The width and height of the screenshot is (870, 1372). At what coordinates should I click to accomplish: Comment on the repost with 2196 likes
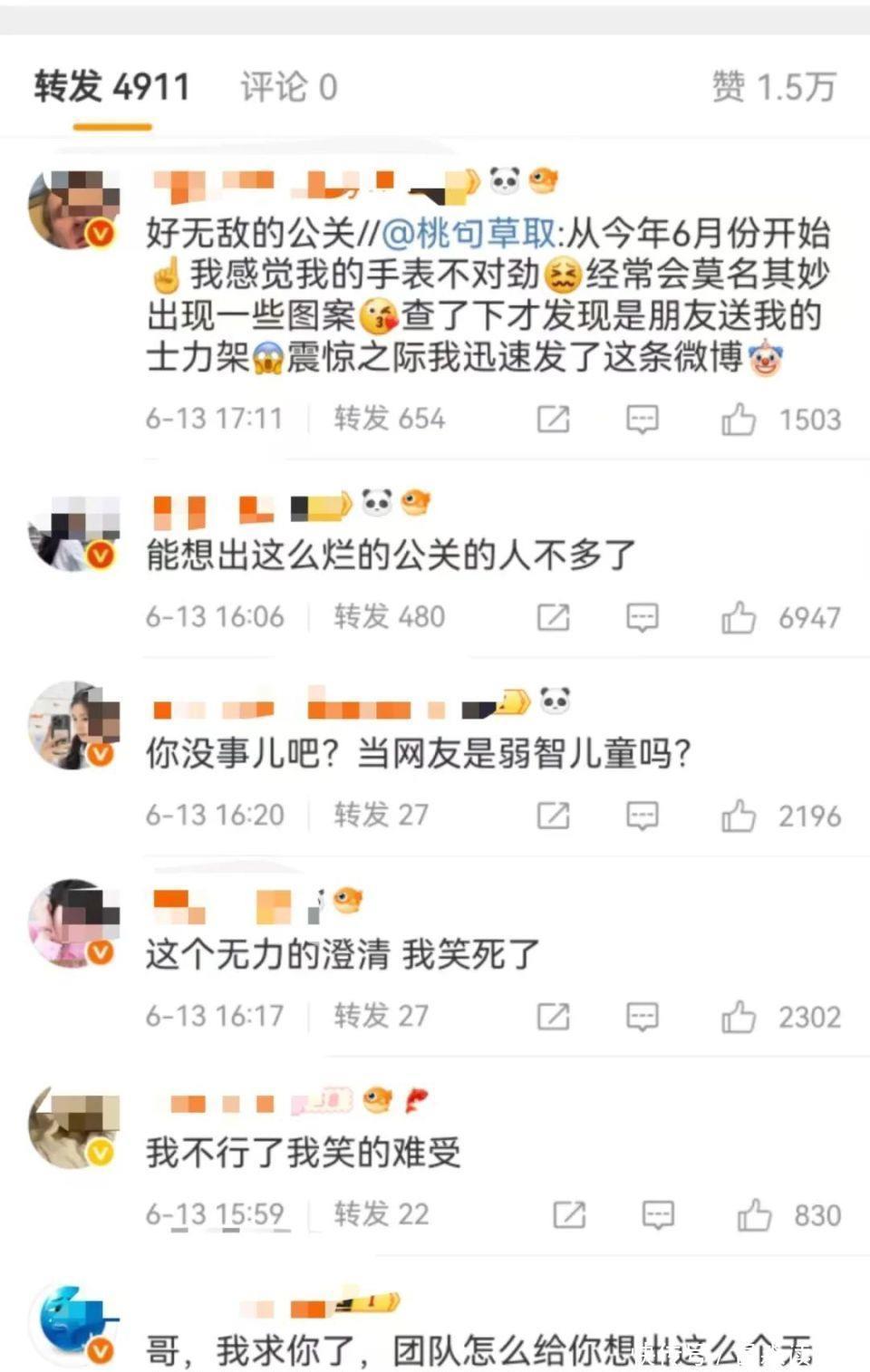pos(643,816)
